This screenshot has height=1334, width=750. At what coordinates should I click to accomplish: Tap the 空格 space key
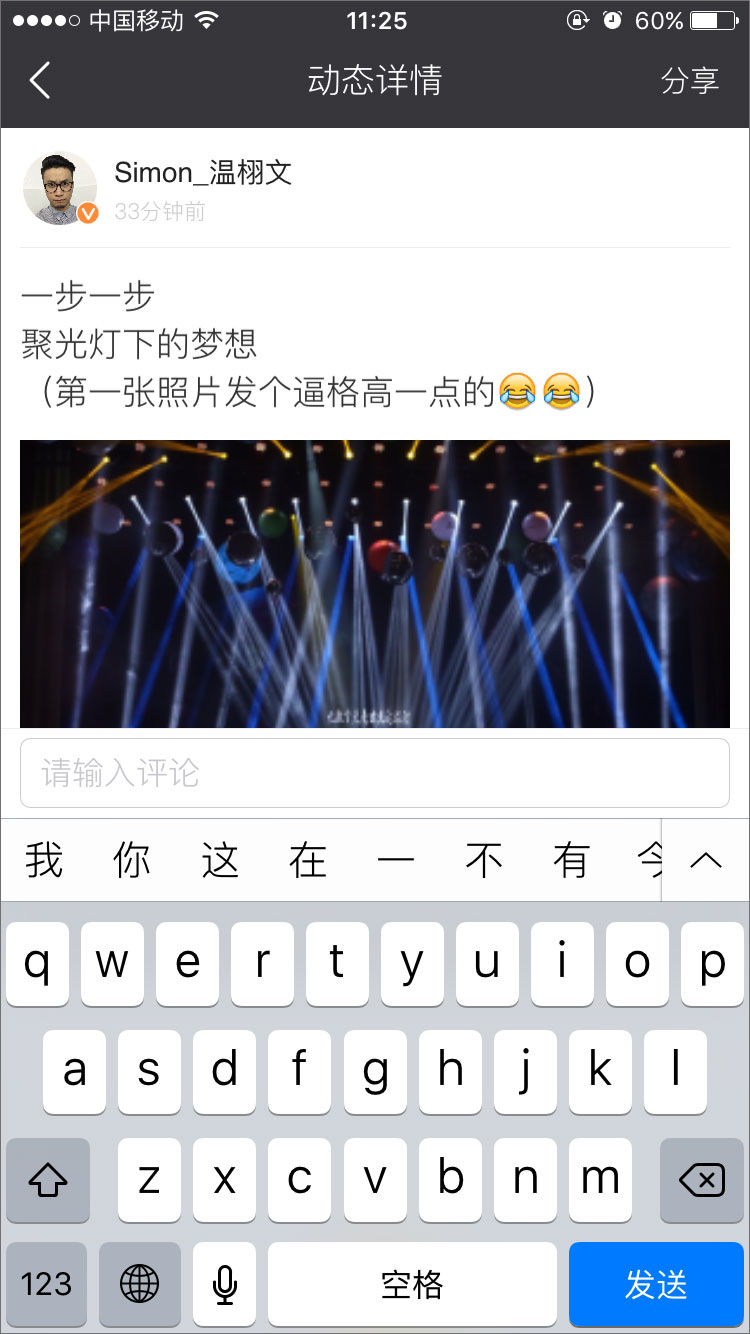(x=412, y=1284)
